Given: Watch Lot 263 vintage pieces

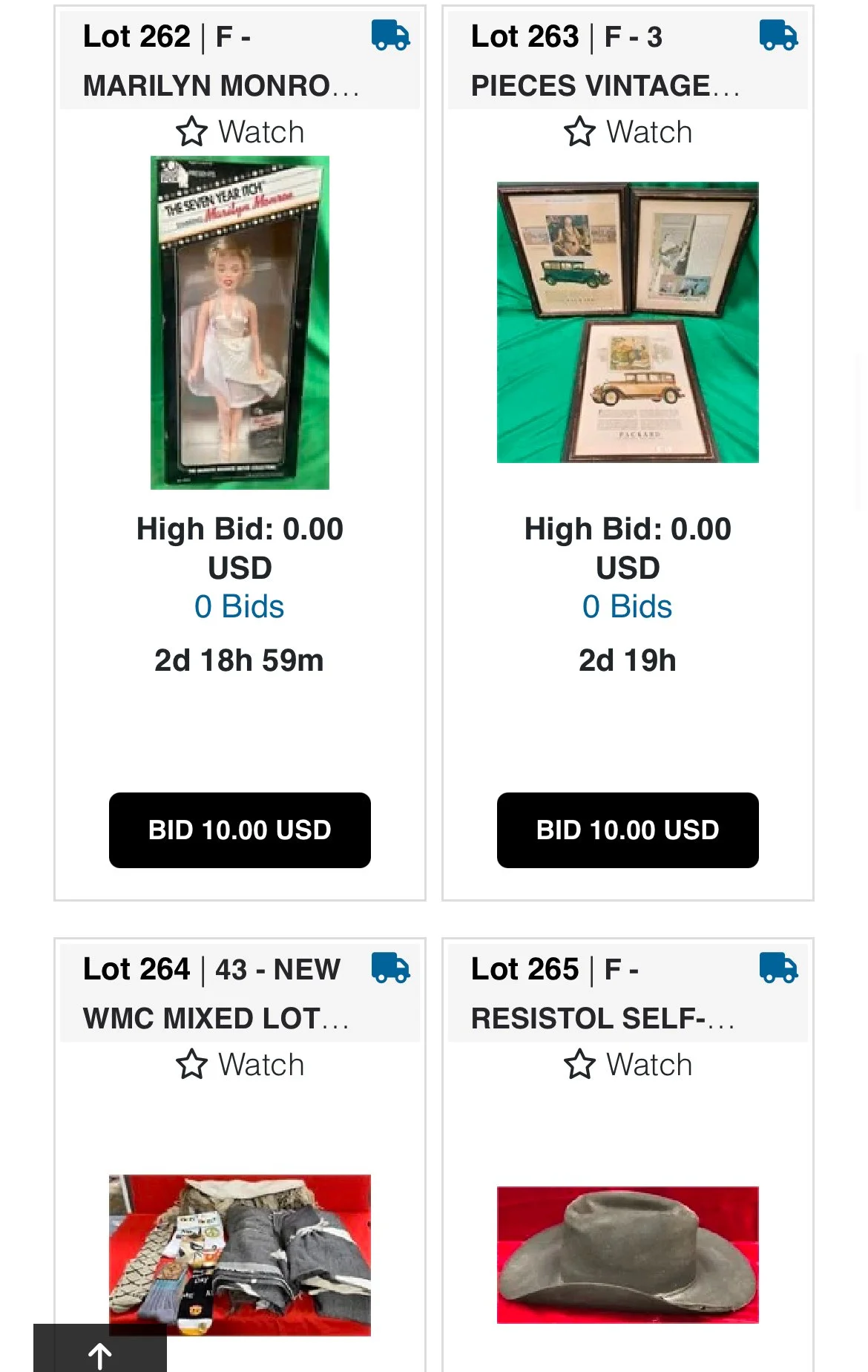Looking at the screenshot, I should pos(628,132).
